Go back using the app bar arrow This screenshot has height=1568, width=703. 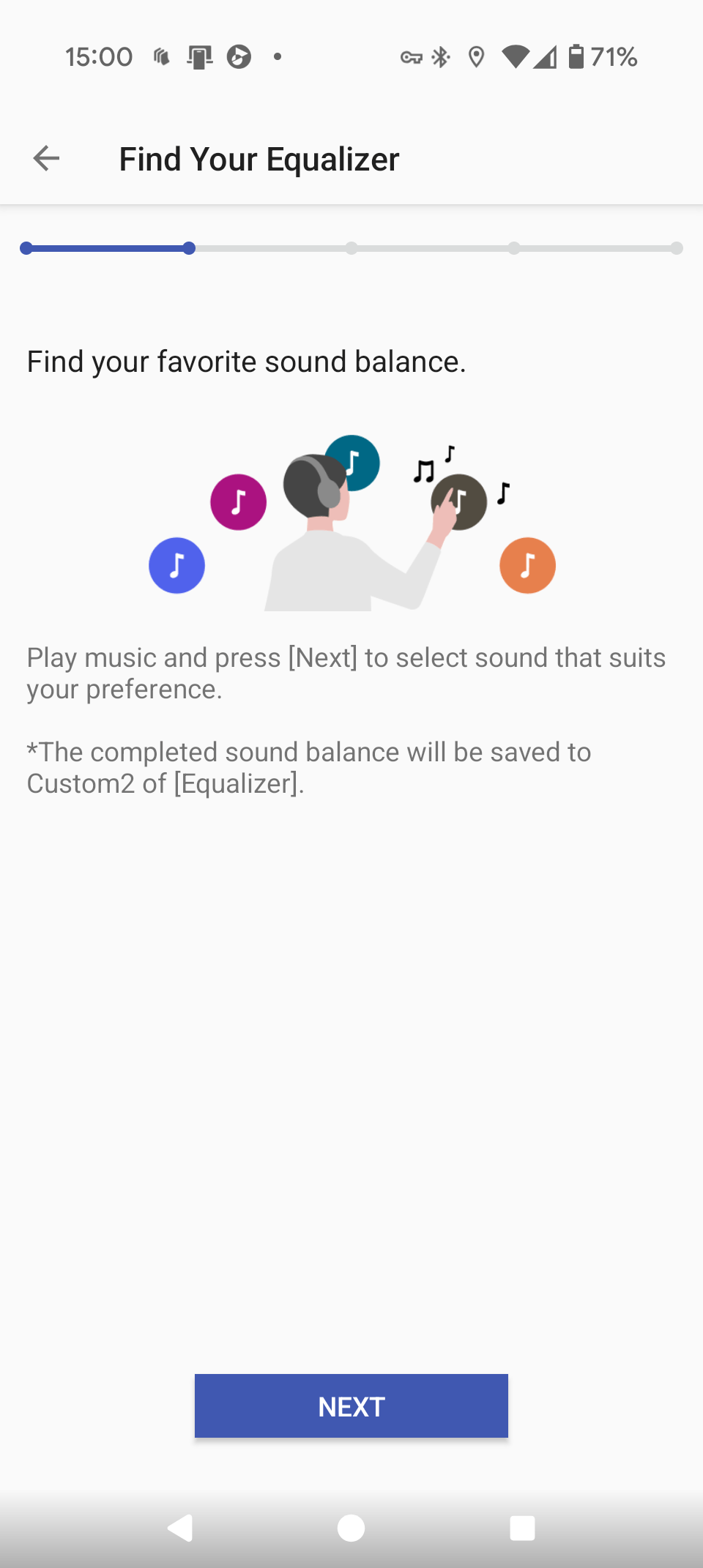pyautogui.click(x=46, y=158)
